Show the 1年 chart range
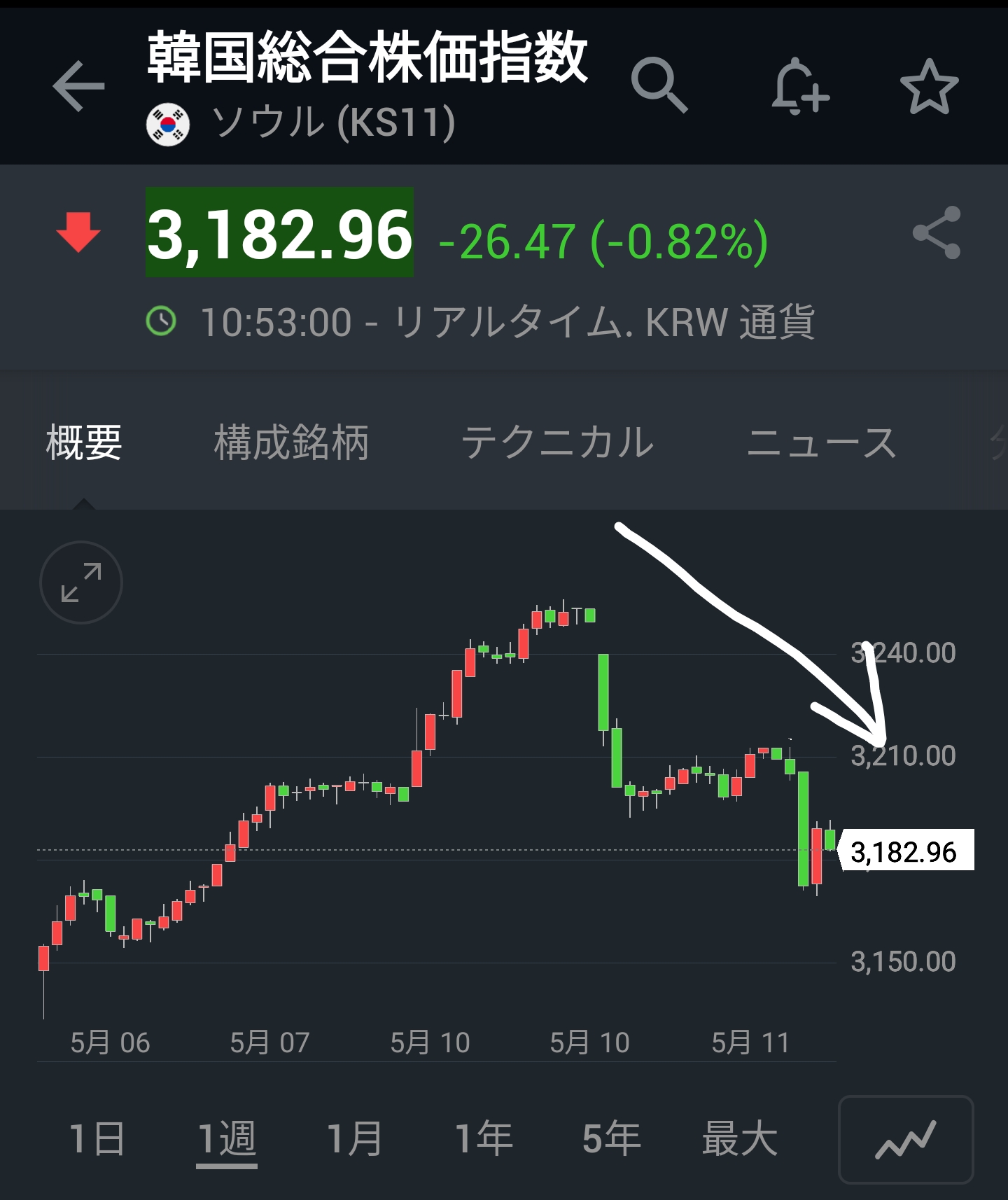1008x1200 pixels. coord(484,1138)
